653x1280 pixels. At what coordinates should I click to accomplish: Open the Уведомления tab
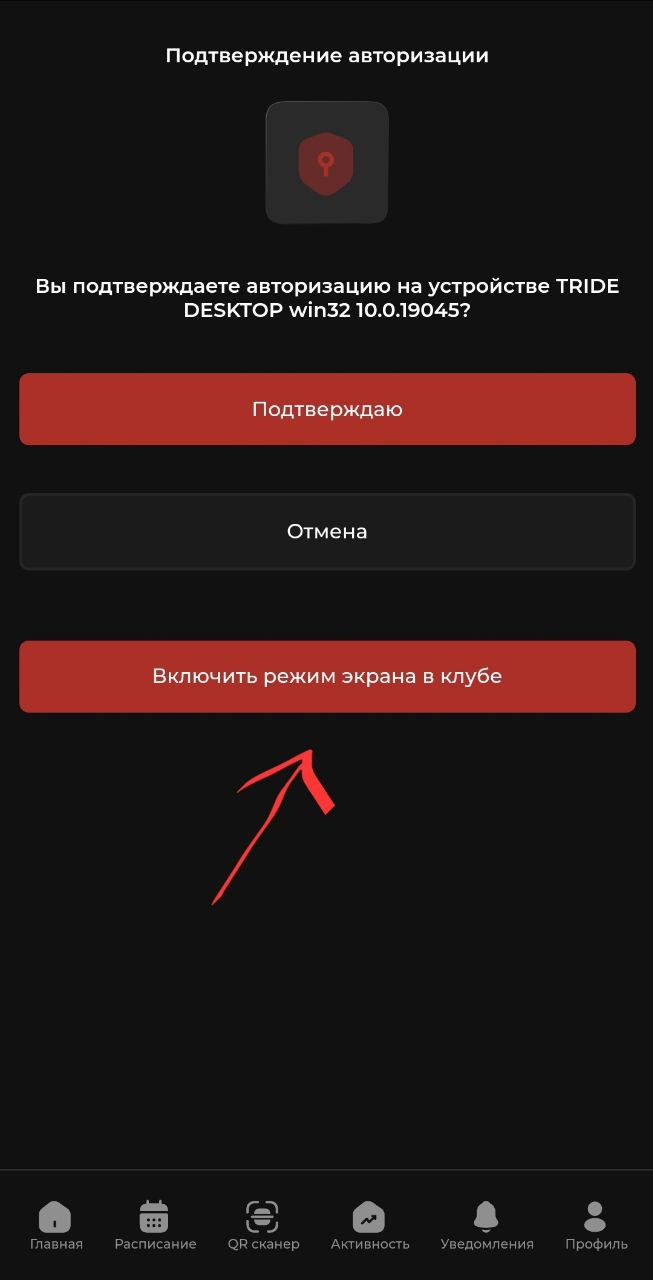[487, 1226]
